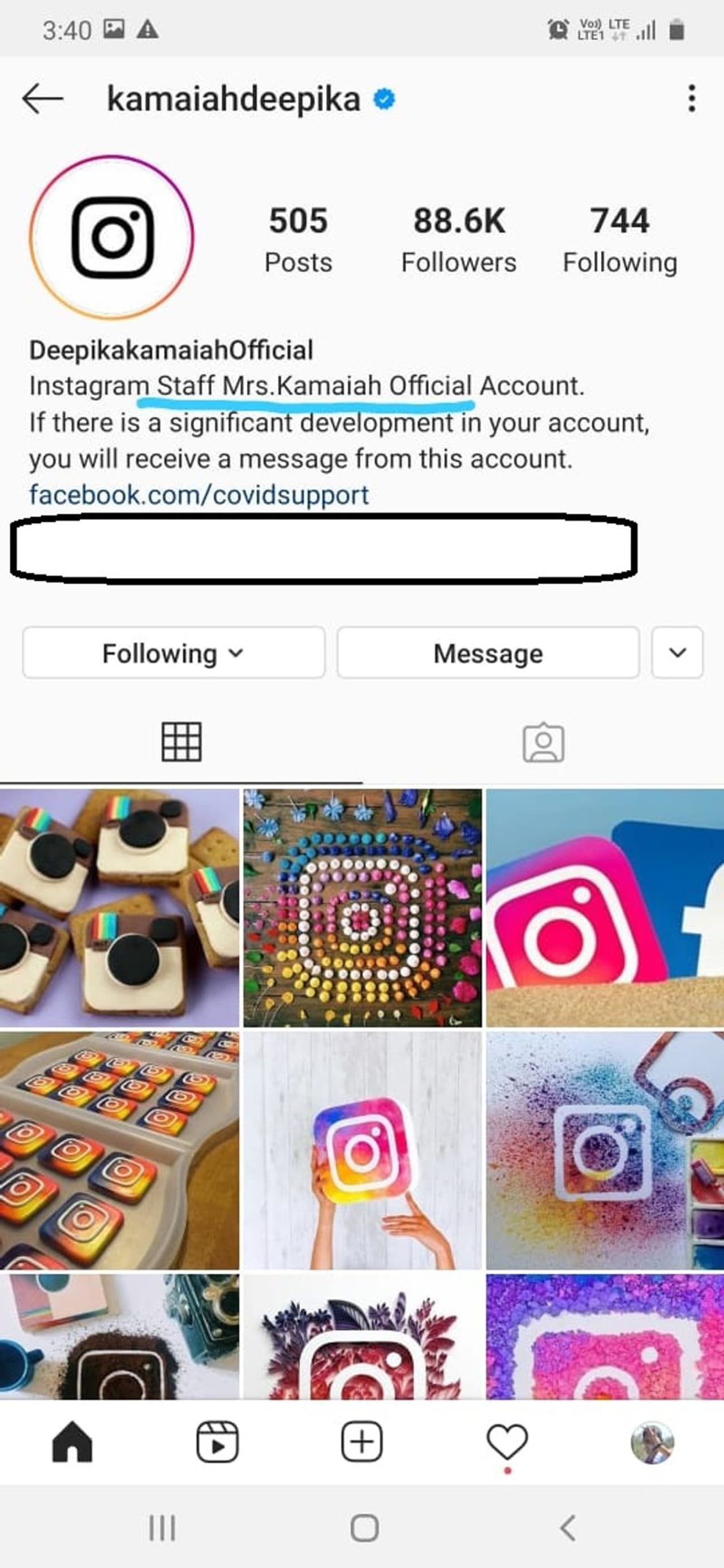Viewport: 724px width, 1568px height.
Task: Send a message via Message button
Action: [488, 653]
